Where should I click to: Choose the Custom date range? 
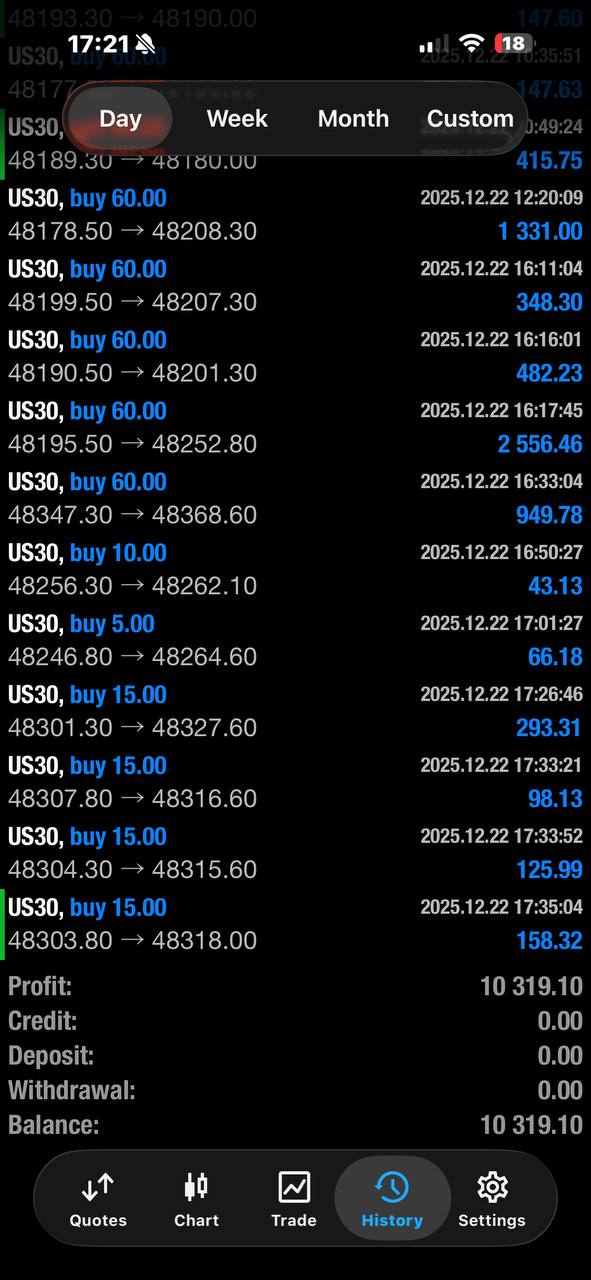coord(470,119)
